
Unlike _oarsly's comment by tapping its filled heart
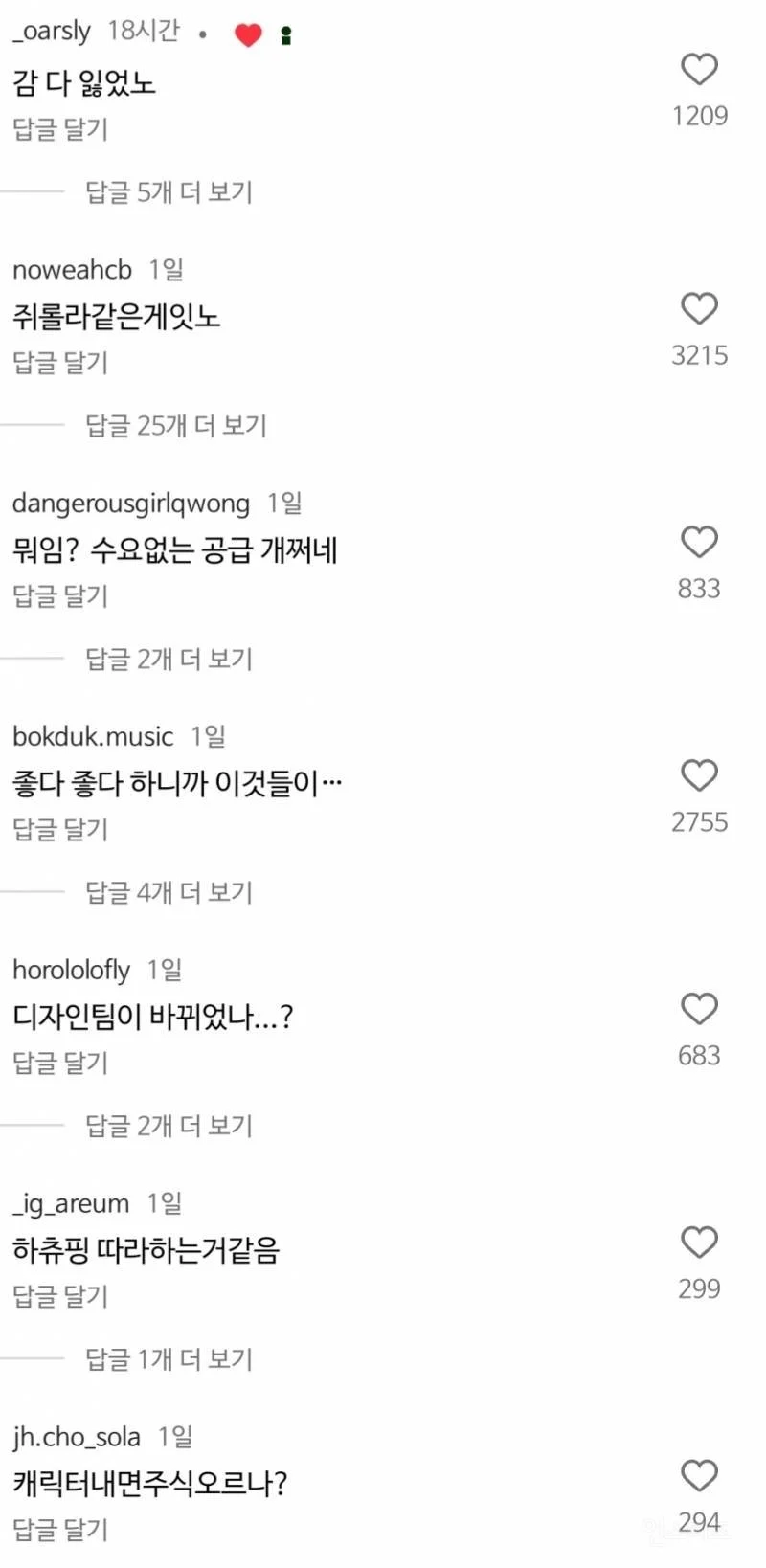coord(248,33)
